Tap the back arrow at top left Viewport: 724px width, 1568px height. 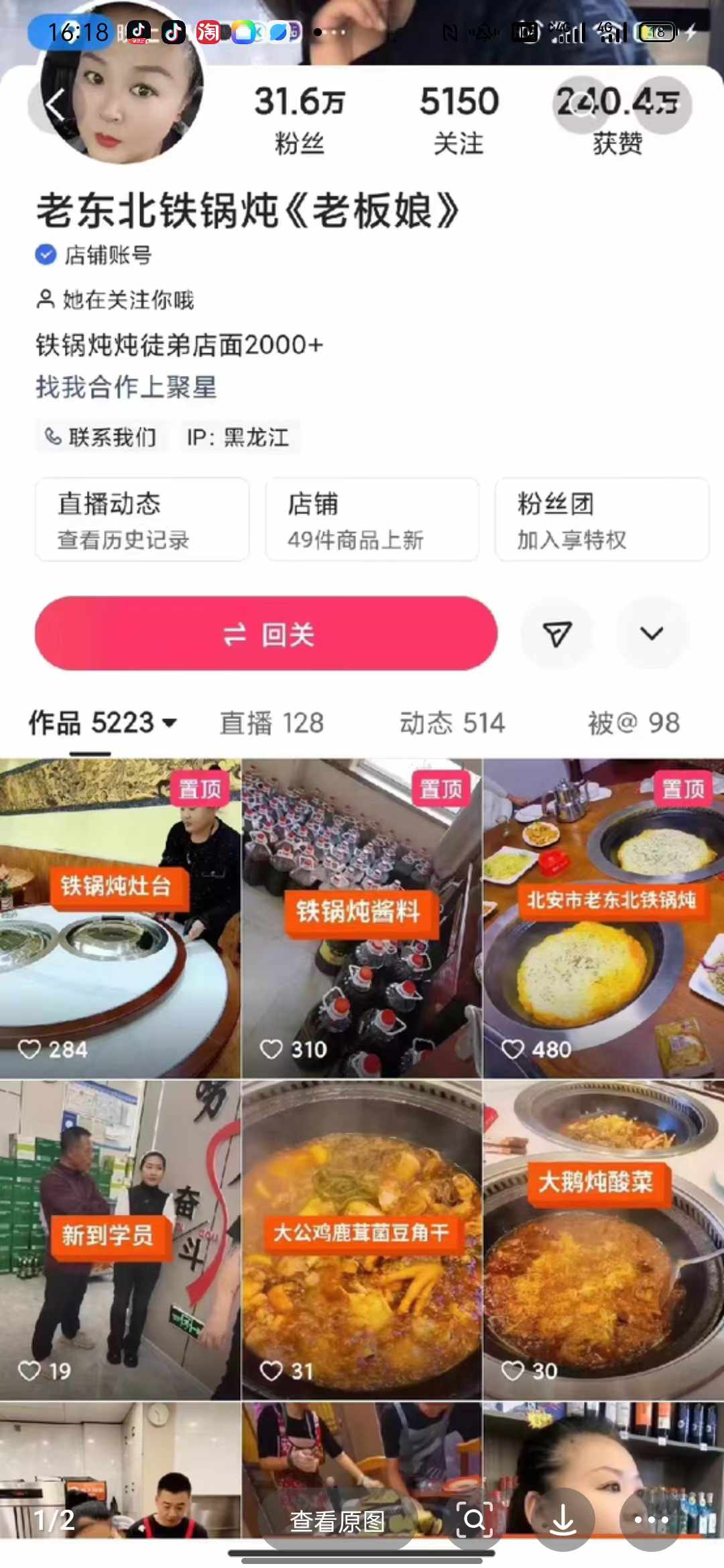[x=54, y=104]
